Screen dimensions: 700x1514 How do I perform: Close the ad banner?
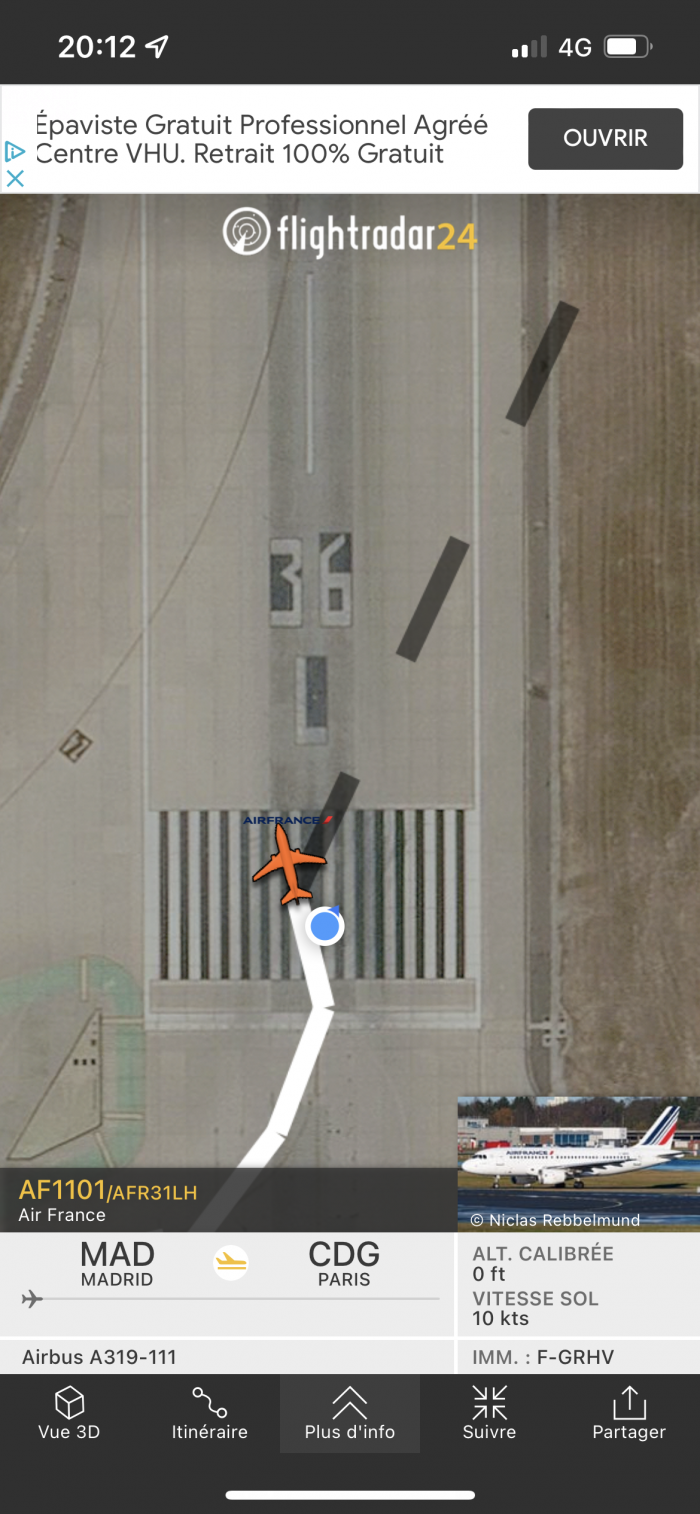[x=15, y=178]
